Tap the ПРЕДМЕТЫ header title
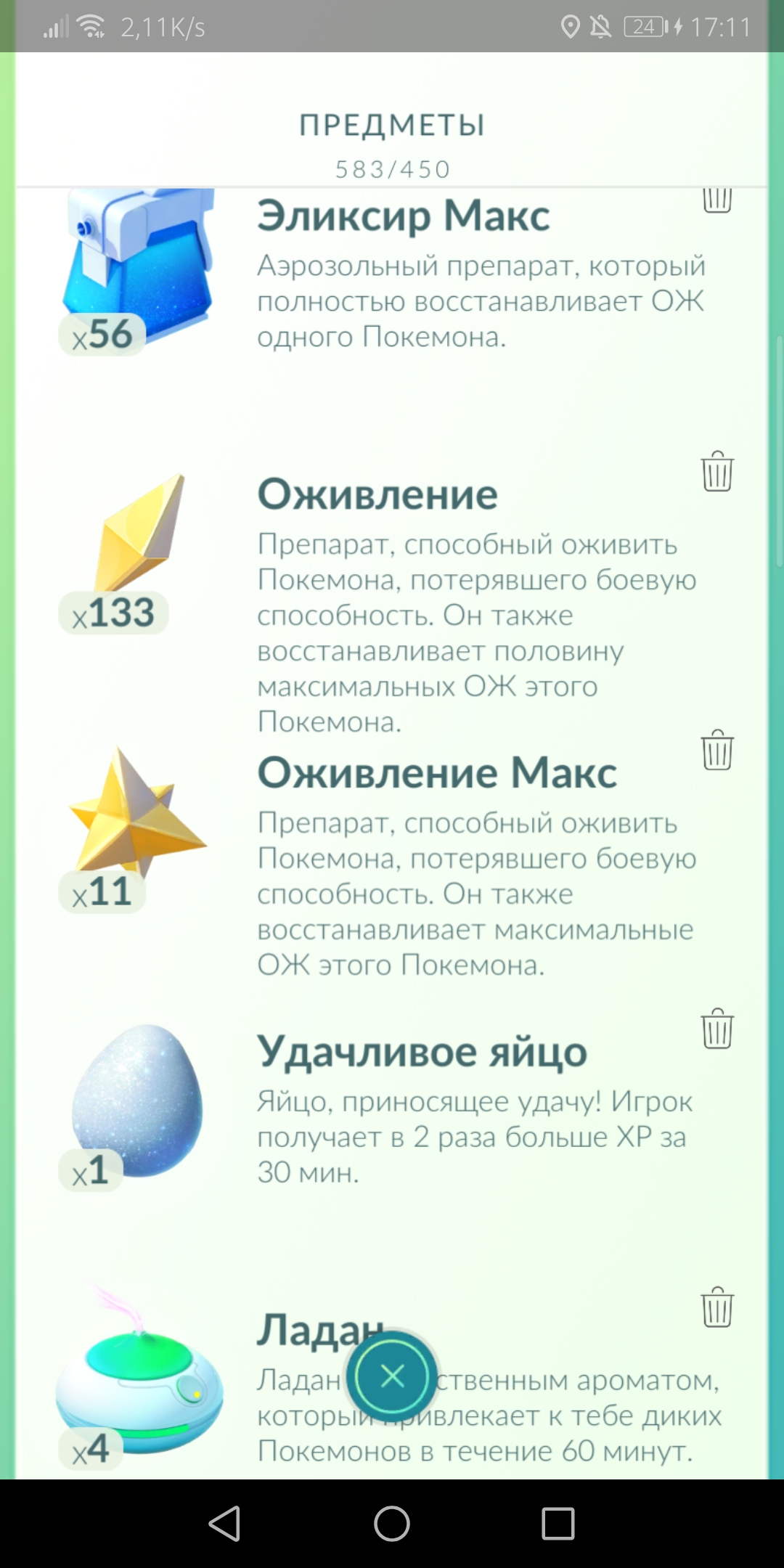The width and height of the screenshot is (784, 1568). [x=392, y=126]
